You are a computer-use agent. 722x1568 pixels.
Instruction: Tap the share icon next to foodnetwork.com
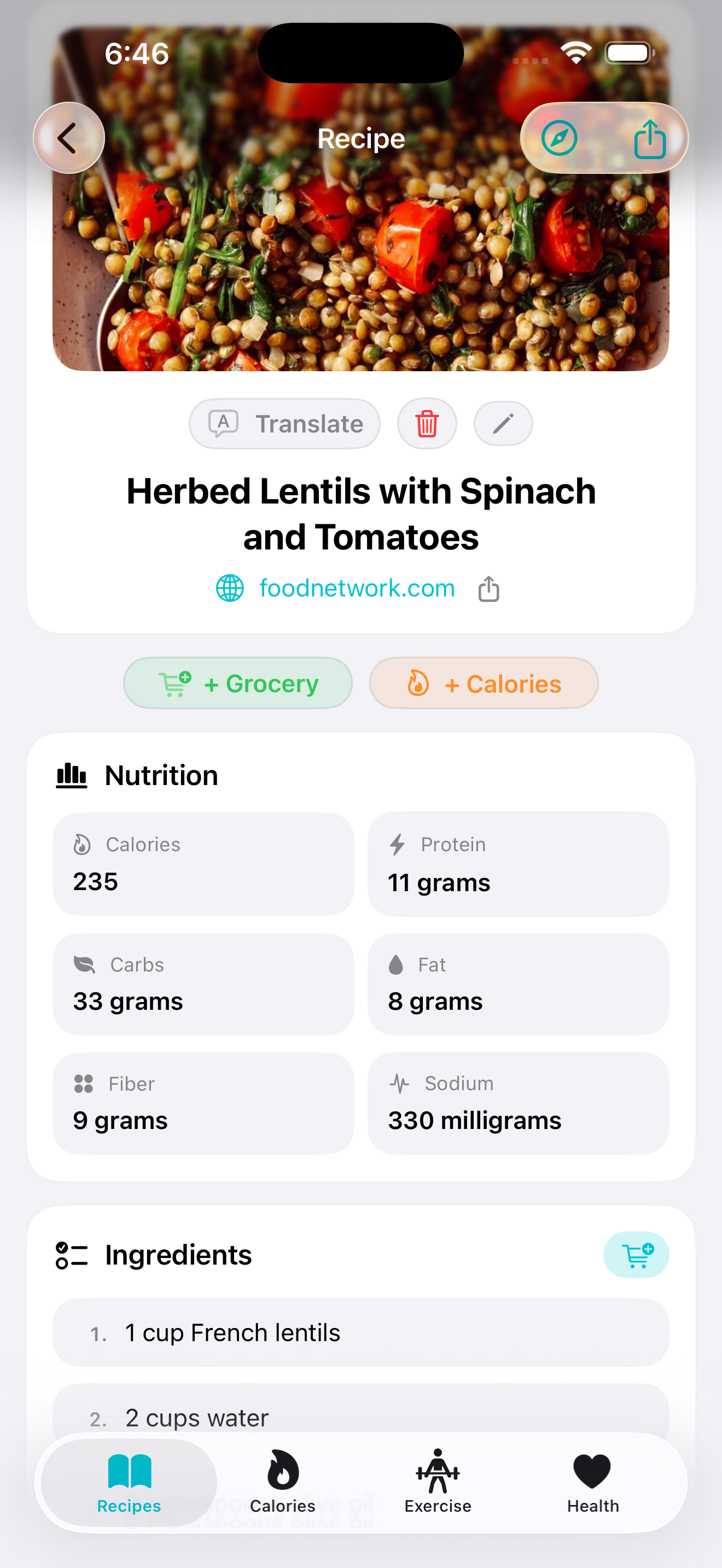[x=488, y=588]
